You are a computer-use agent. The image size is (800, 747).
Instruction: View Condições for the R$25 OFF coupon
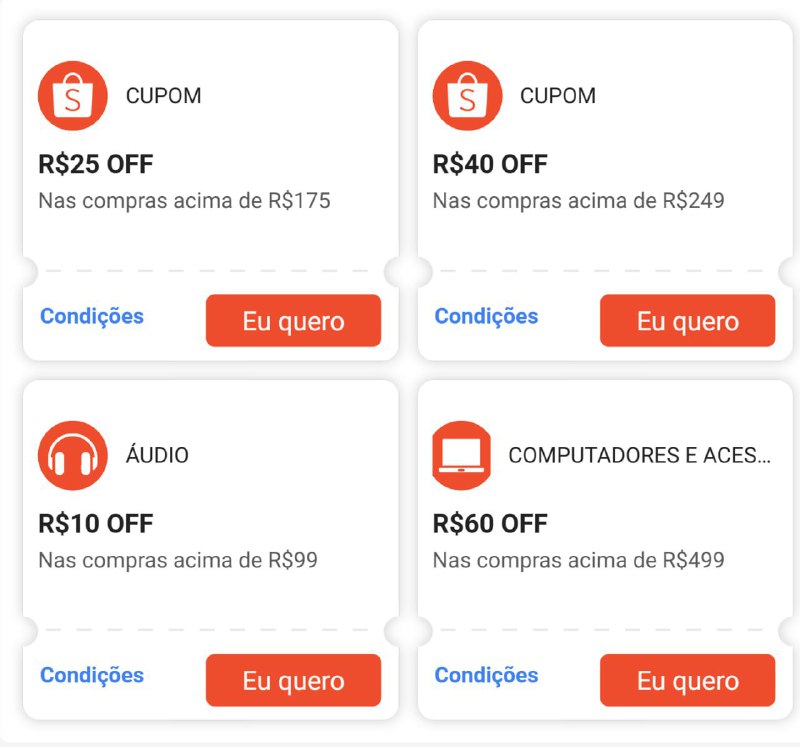coord(92,316)
